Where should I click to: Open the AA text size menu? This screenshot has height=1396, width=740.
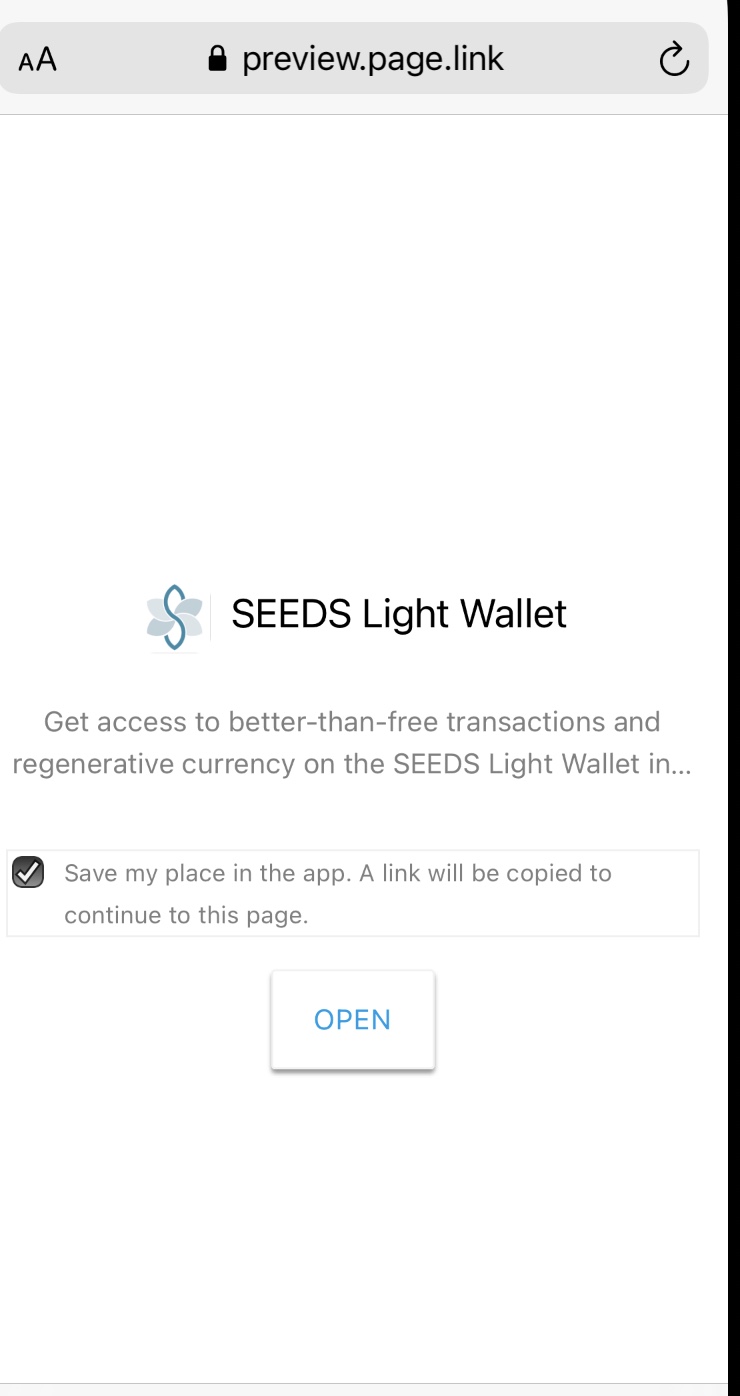coord(38,60)
